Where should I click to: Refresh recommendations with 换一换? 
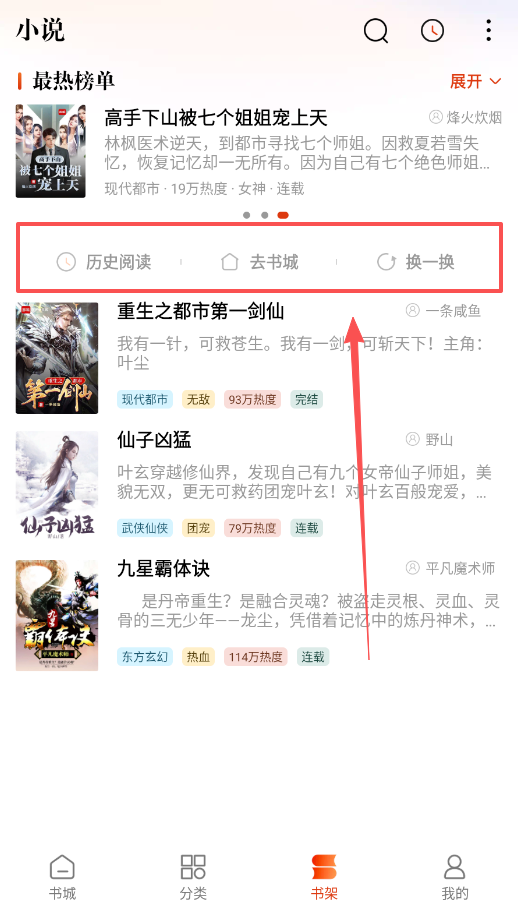pos(415,262)
